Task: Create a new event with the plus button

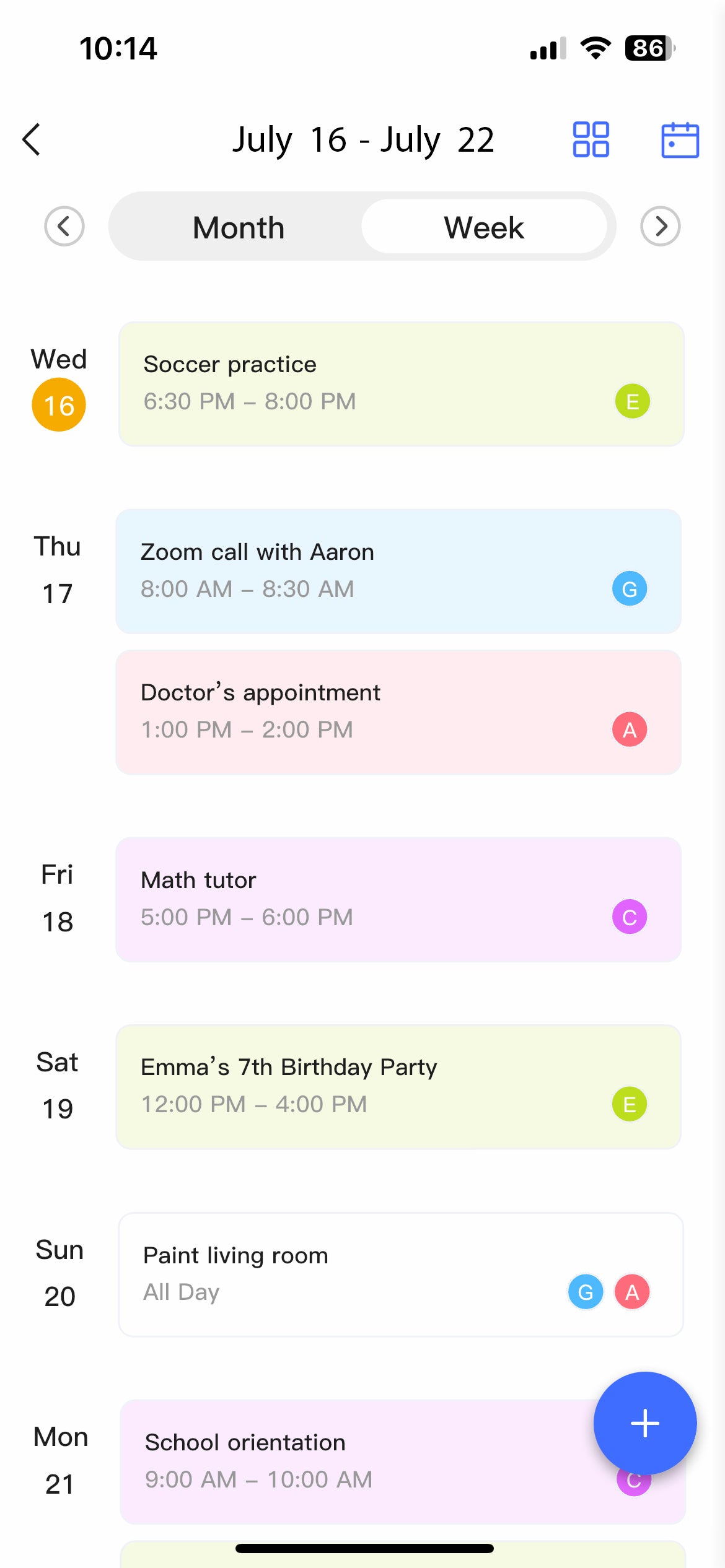Action: point(644,1423)
